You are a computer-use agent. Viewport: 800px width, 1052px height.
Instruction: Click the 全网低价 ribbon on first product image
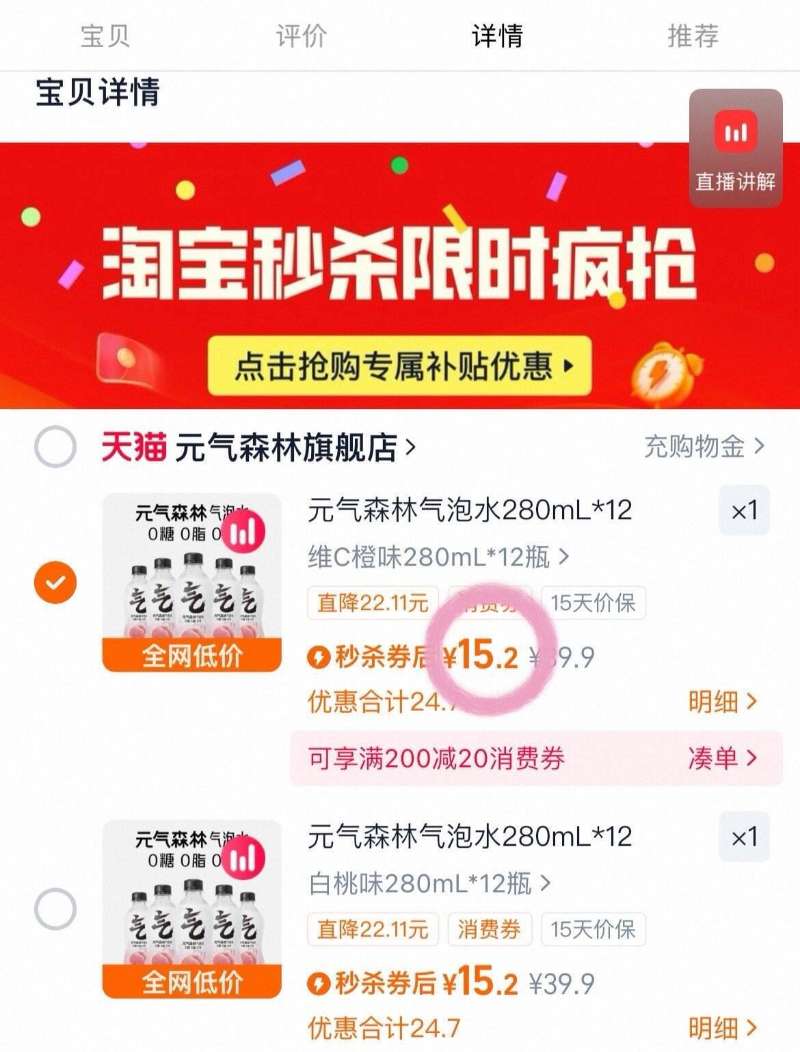pyautogui.click(x=190, y=655)
